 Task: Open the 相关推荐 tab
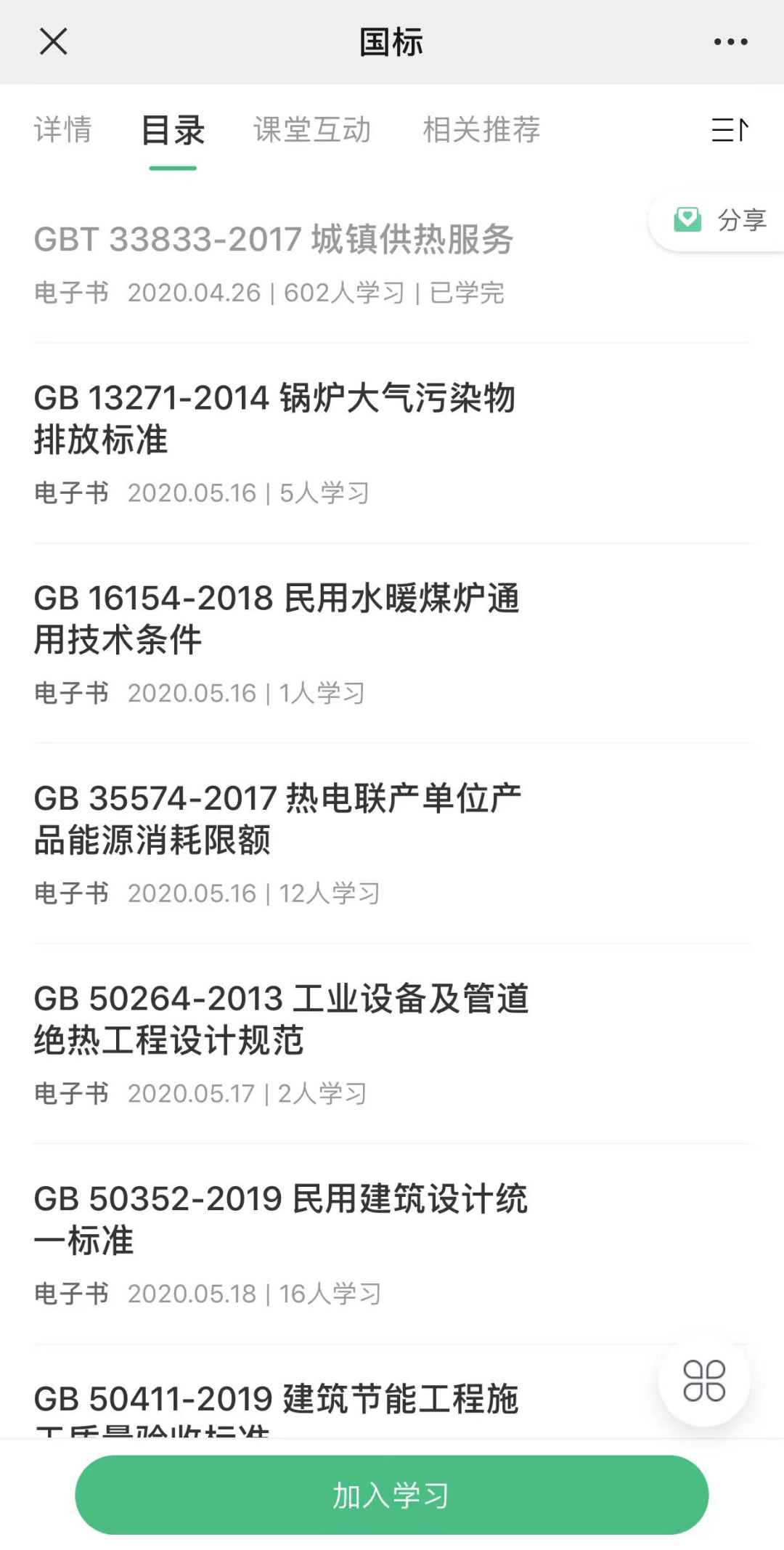coord(481,130)
